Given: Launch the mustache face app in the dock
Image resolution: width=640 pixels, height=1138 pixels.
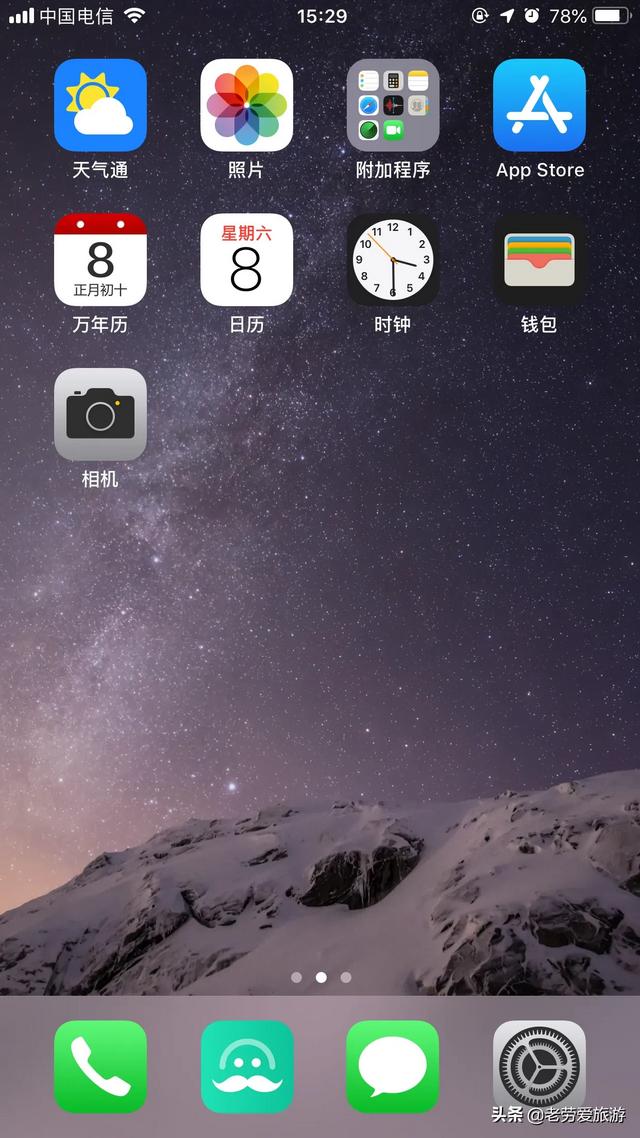Looking at the screenshot, I should click(x=246, y=1066).
